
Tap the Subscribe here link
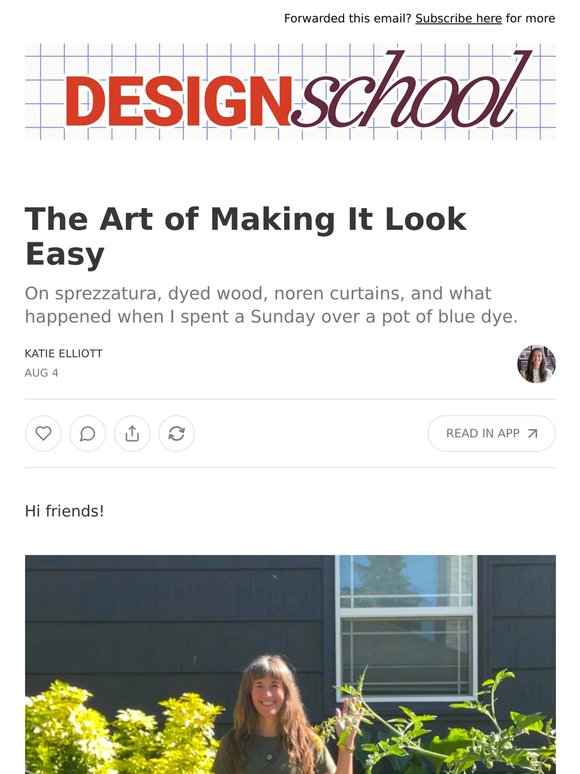click(x=458, y=18)
